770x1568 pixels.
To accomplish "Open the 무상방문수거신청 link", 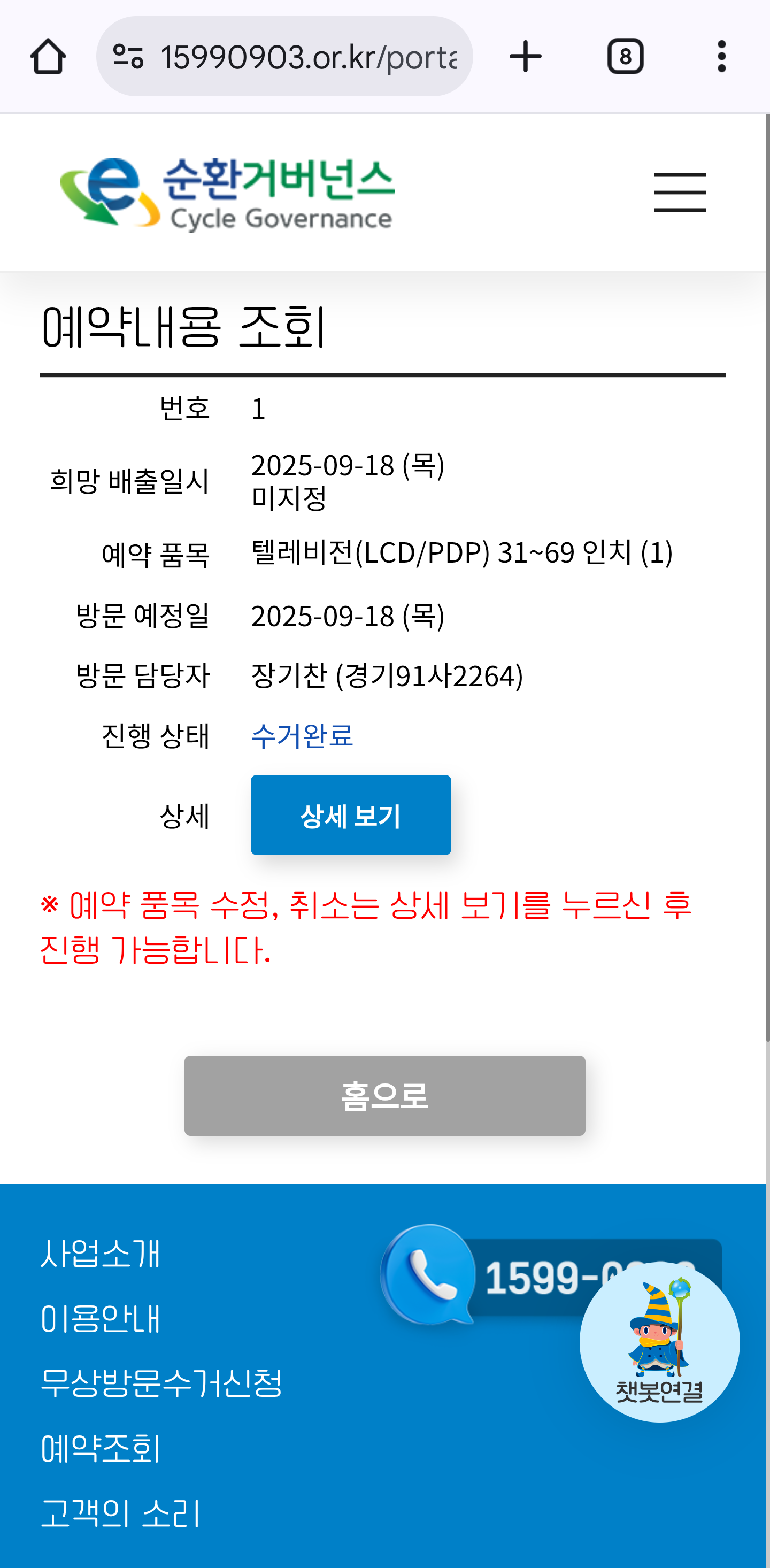I will [161, 1383].
